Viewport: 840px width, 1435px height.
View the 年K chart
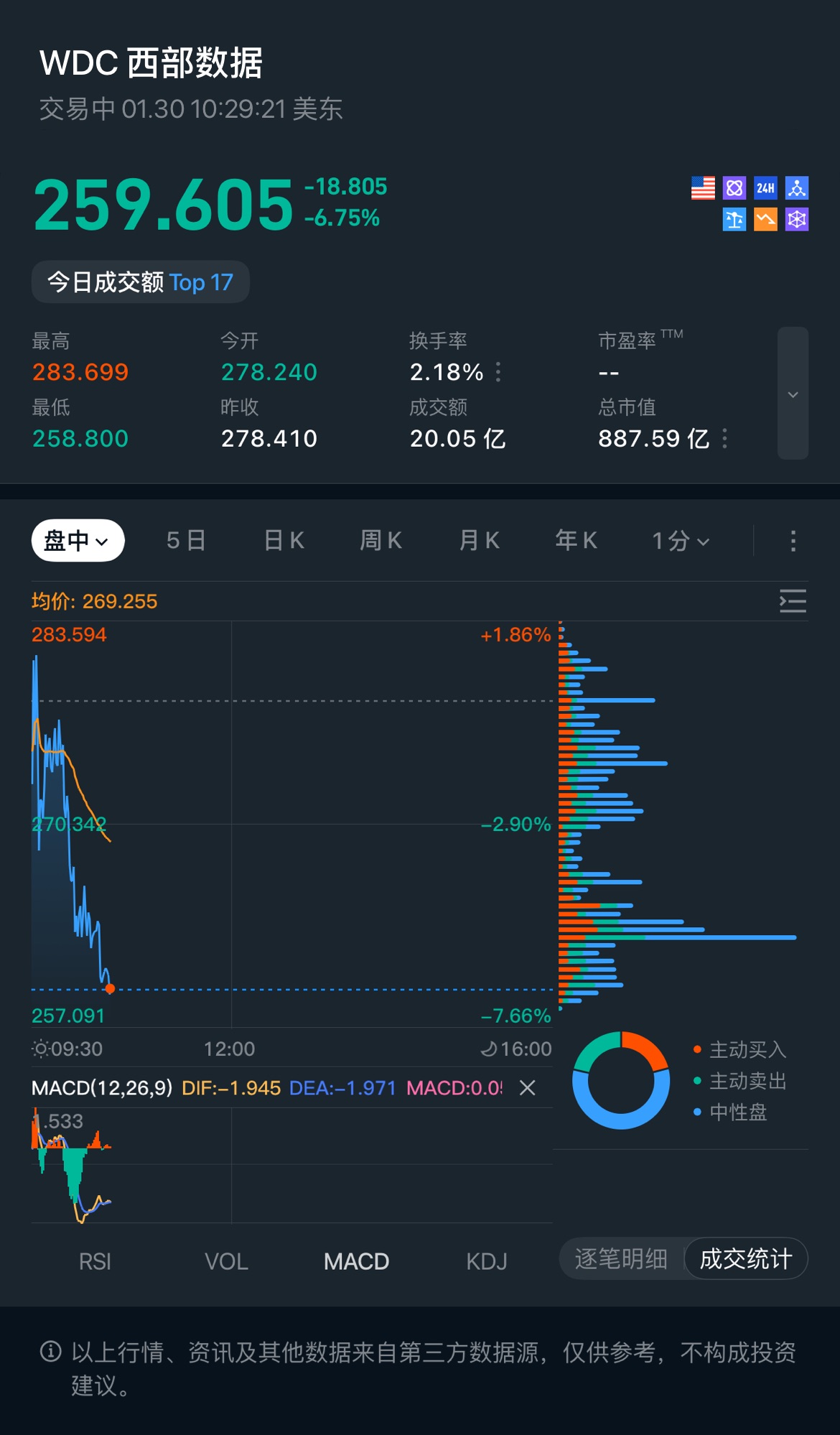576,540
